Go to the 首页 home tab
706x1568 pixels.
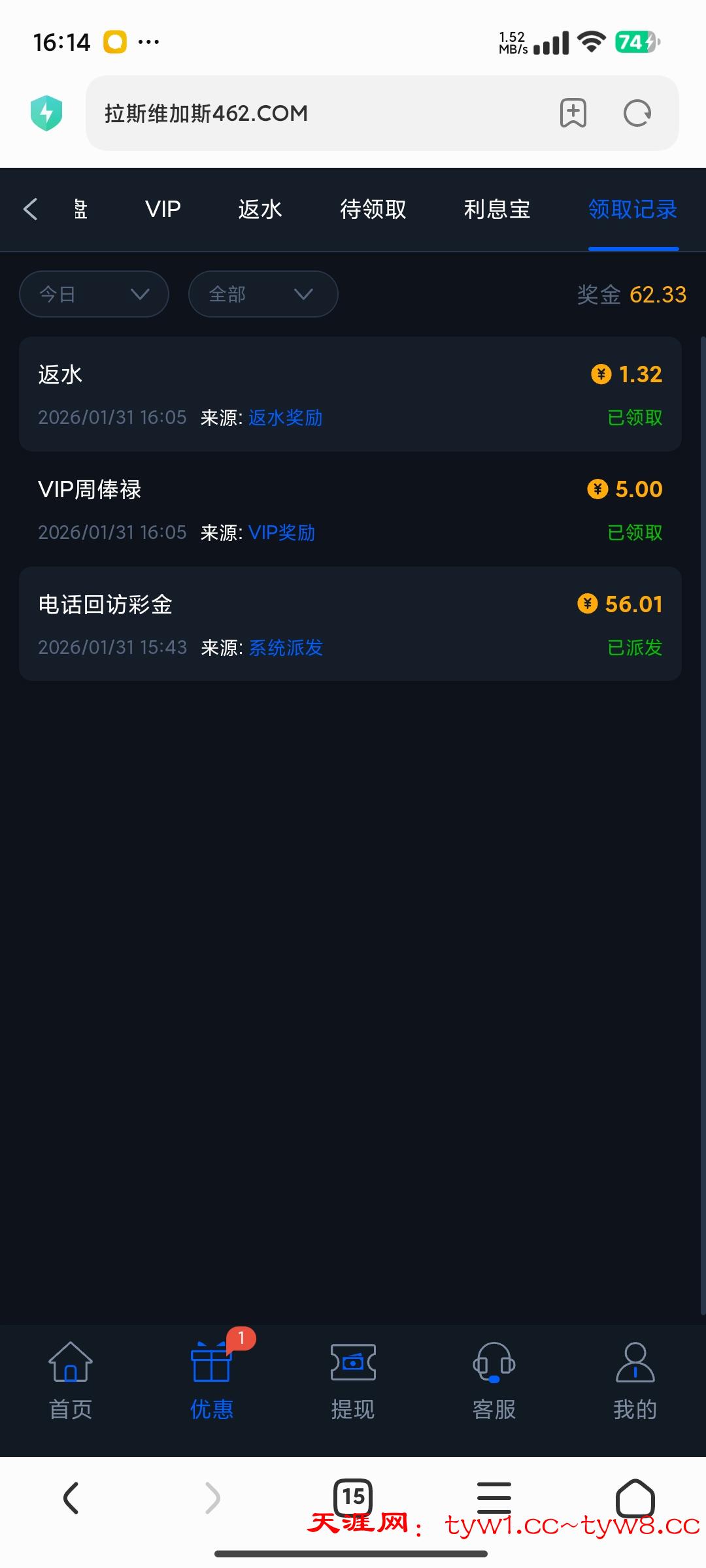click(71, 1380)
